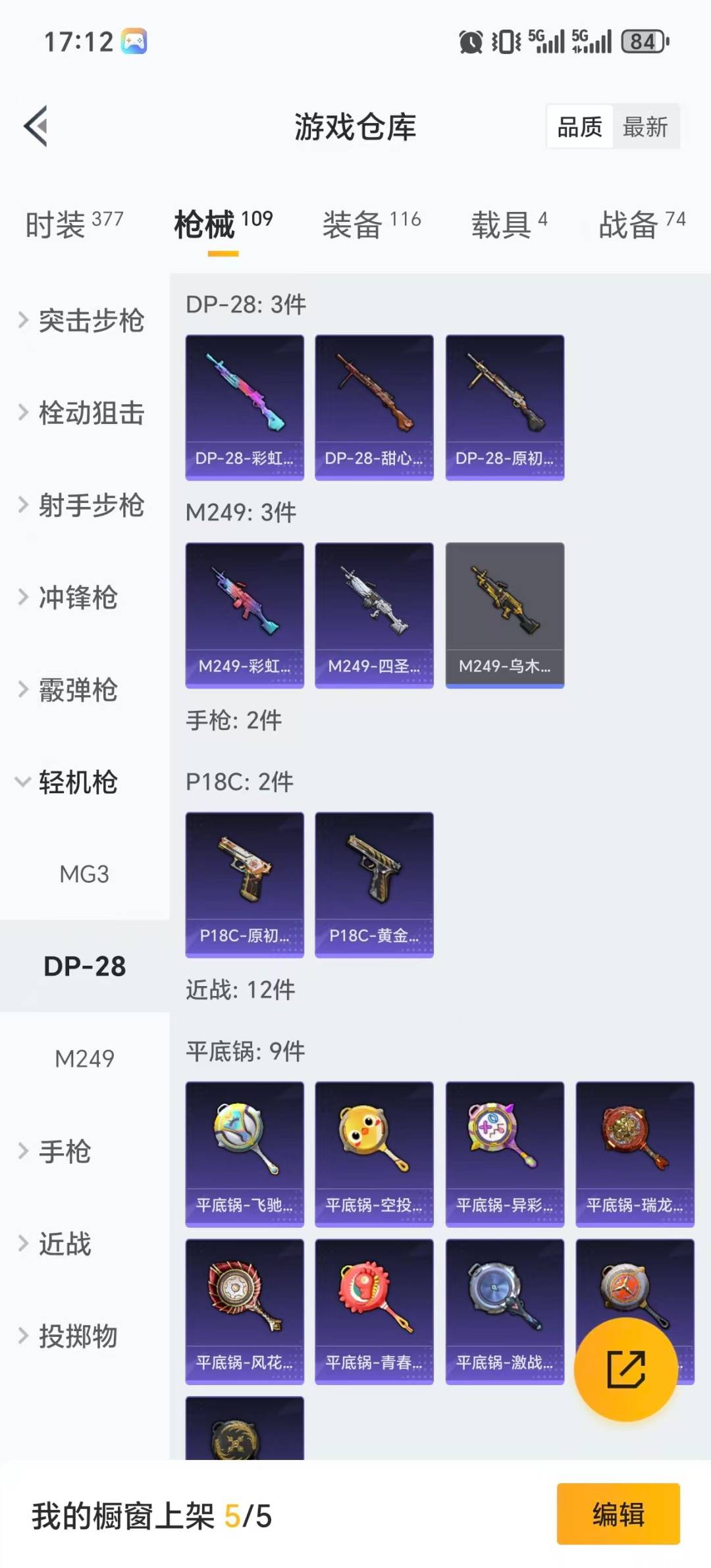Screen dimensions: 711x1568
Task: Select the 平底锅-空投 pan skin
Action: point(373,1152)
